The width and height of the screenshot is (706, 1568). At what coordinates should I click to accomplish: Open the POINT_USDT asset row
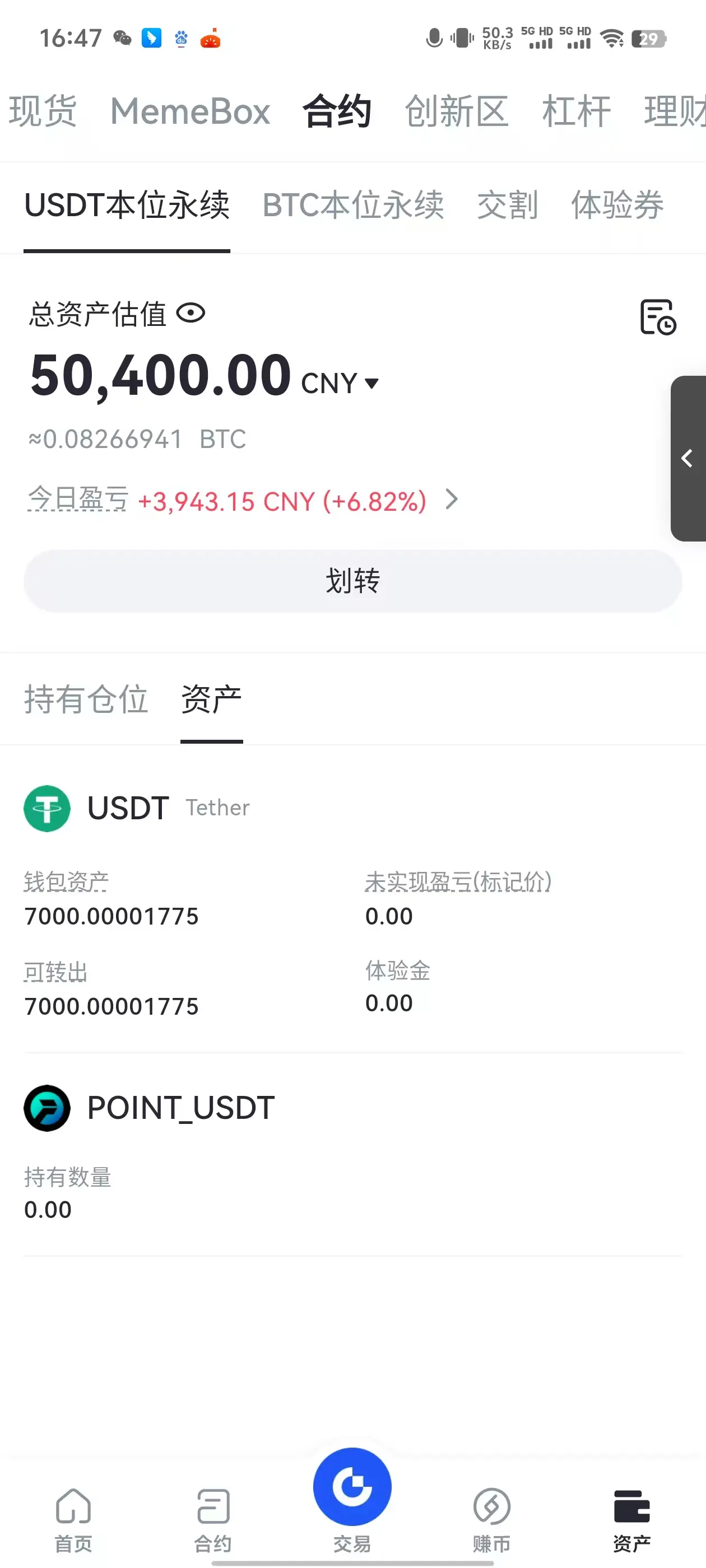180,1108
